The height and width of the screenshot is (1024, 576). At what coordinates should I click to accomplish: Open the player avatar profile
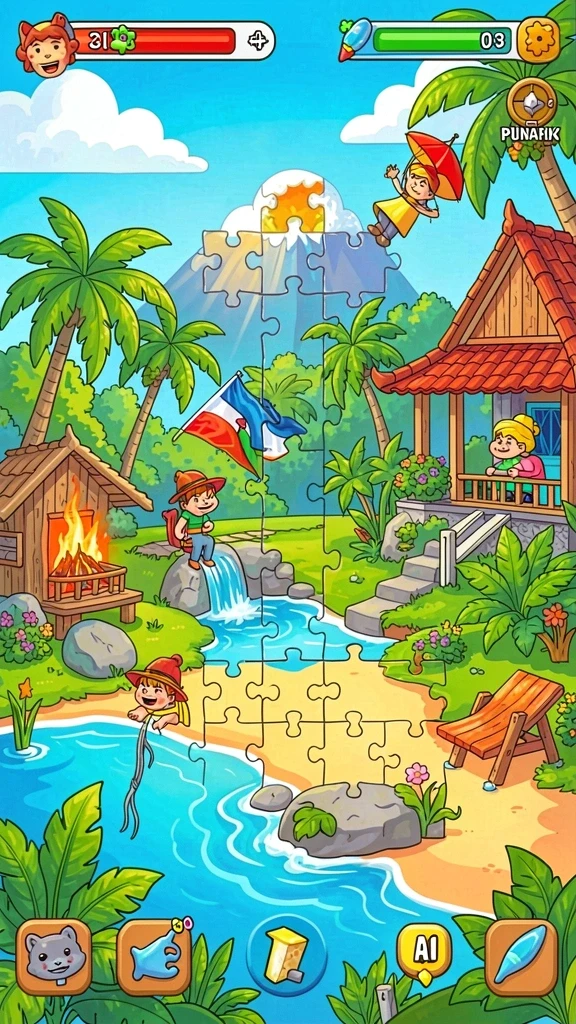coord(46,44)
